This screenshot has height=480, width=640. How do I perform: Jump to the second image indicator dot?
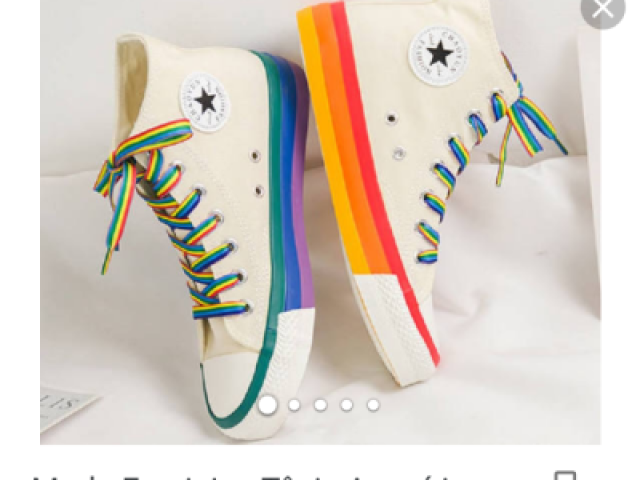294,405
